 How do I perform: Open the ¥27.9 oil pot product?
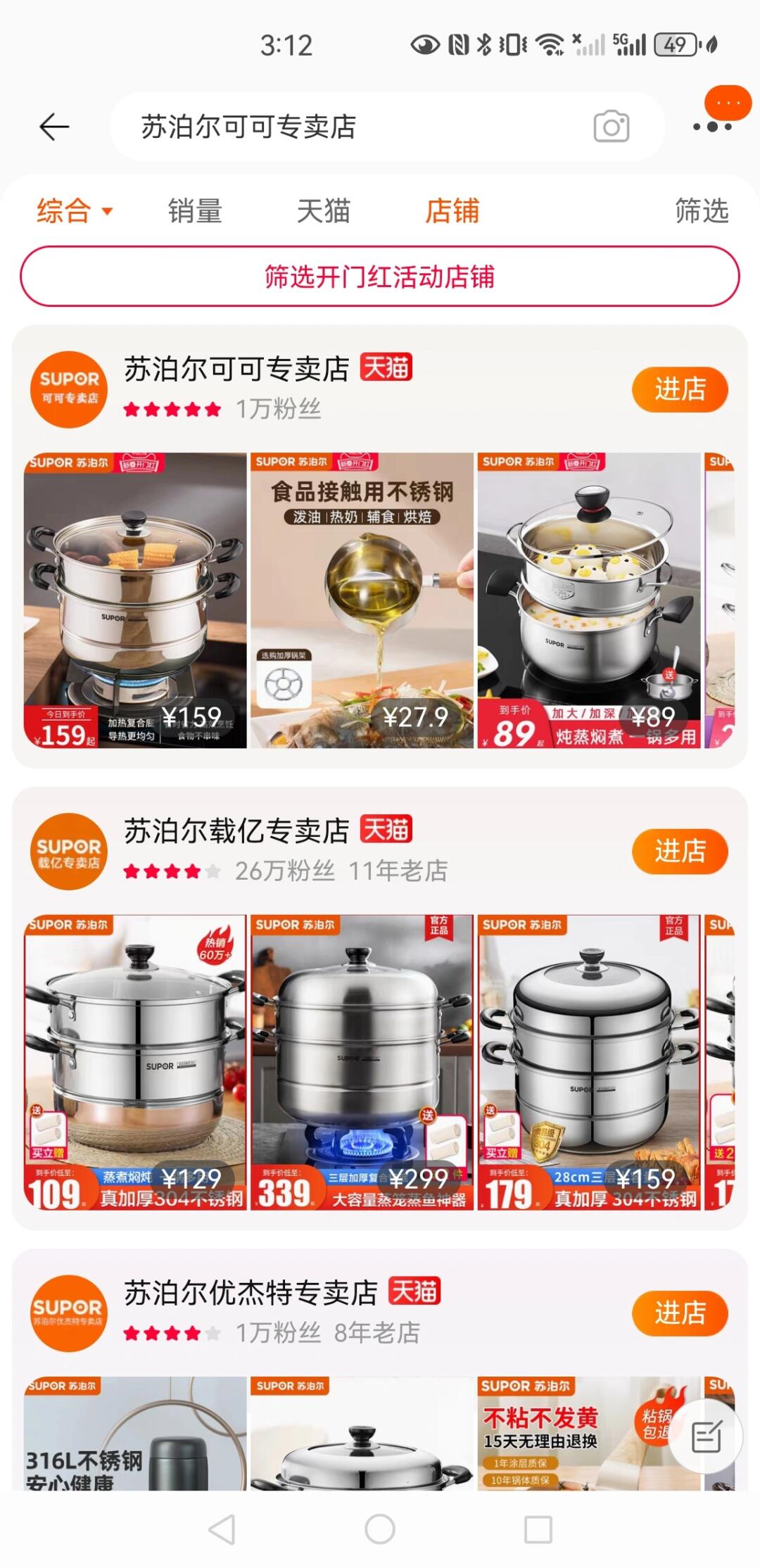[362, 600]
